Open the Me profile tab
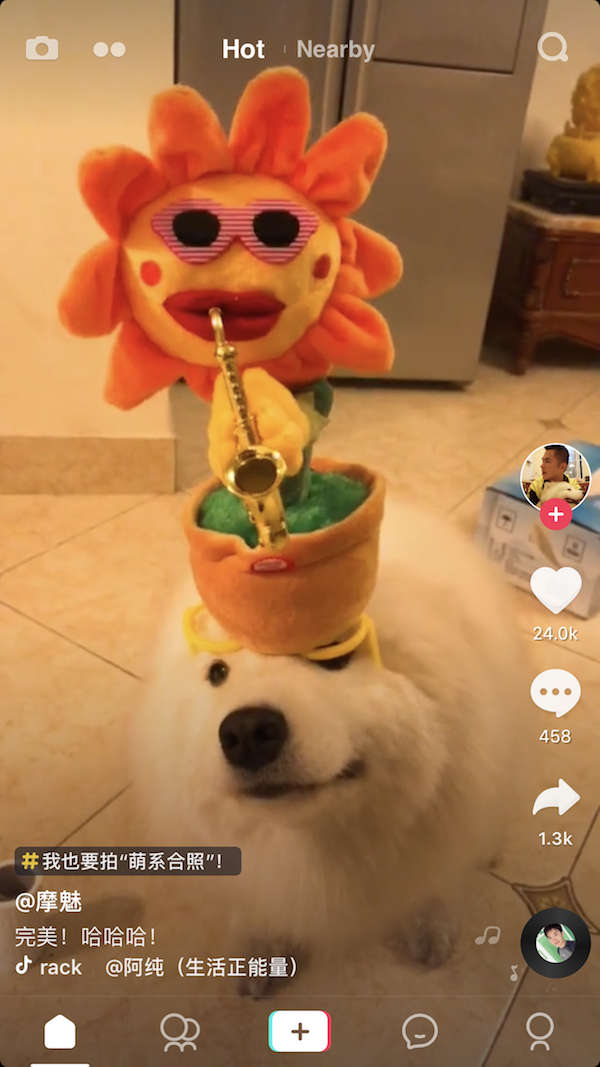 [540, 1031]
